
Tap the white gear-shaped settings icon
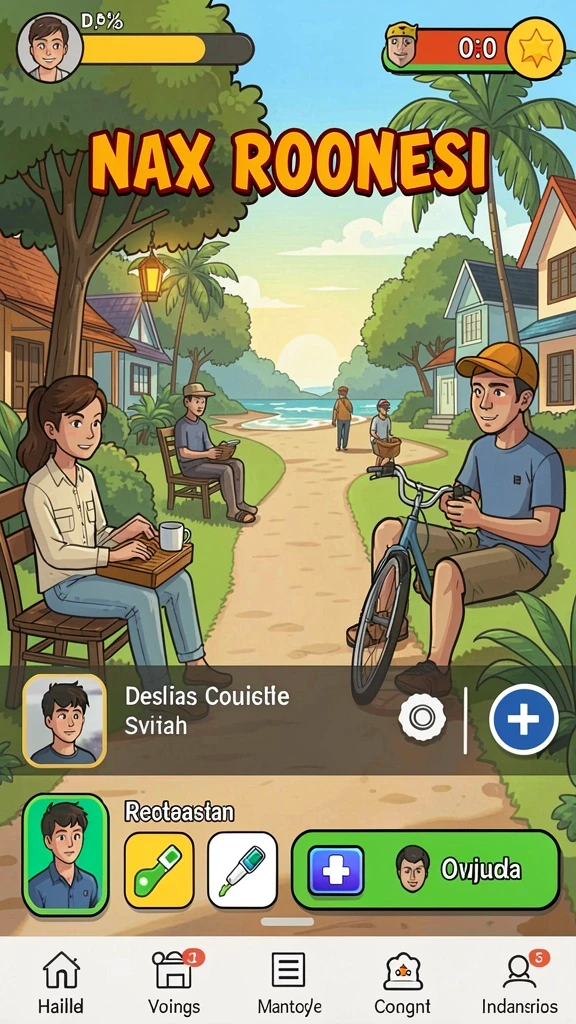(x=422, y=718)
